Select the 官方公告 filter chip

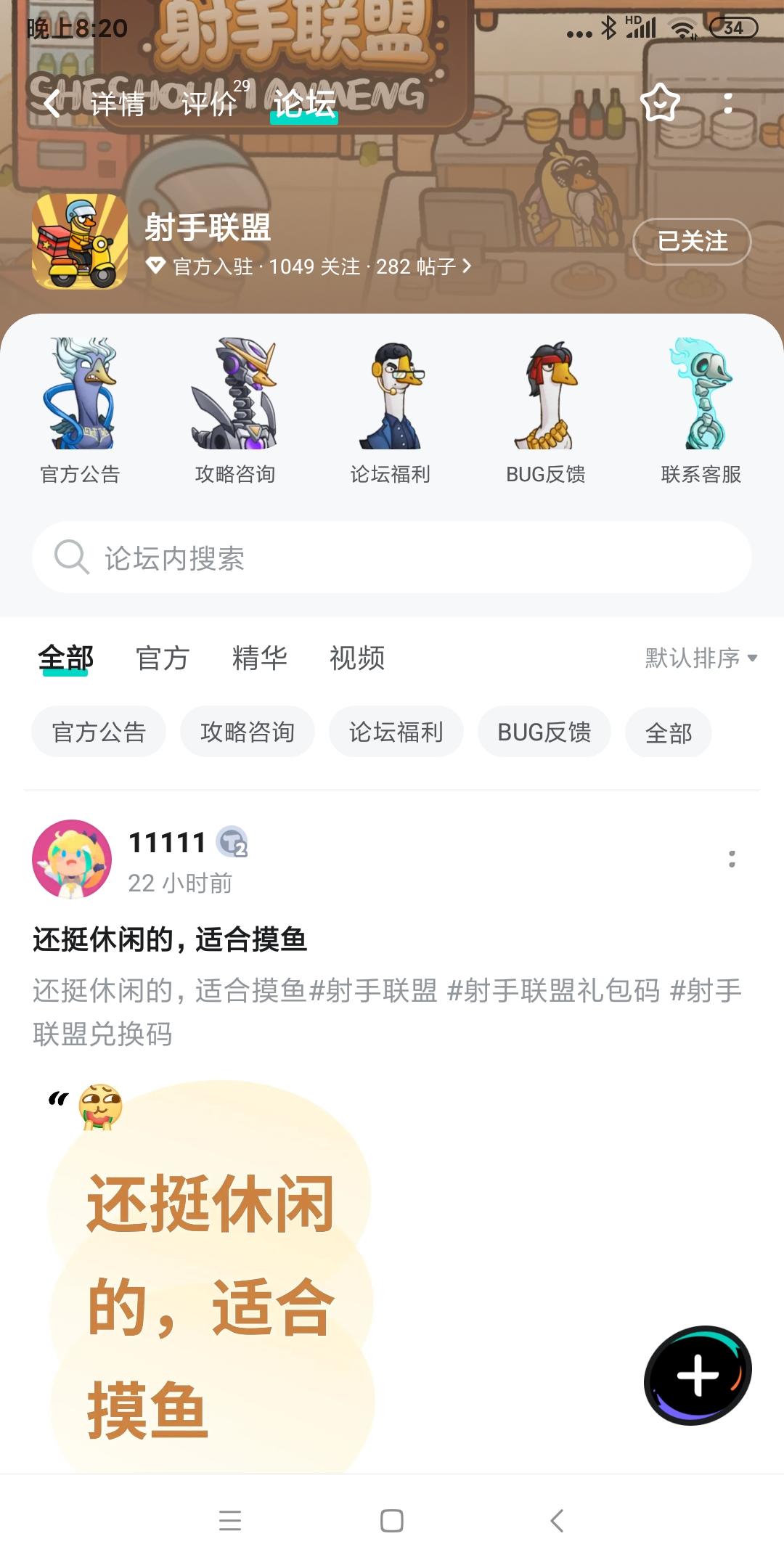coord(98,732)
